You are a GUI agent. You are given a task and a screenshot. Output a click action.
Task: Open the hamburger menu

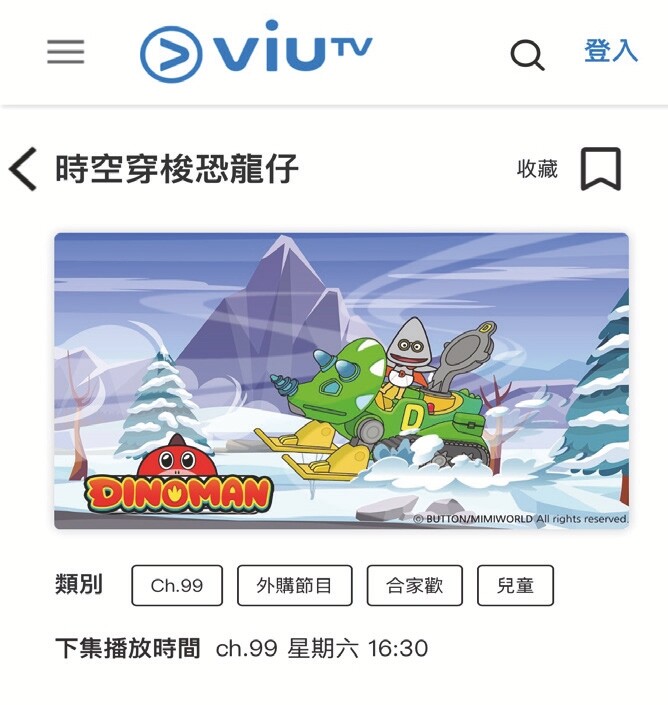pyautogui.click(x=65, y=52)
